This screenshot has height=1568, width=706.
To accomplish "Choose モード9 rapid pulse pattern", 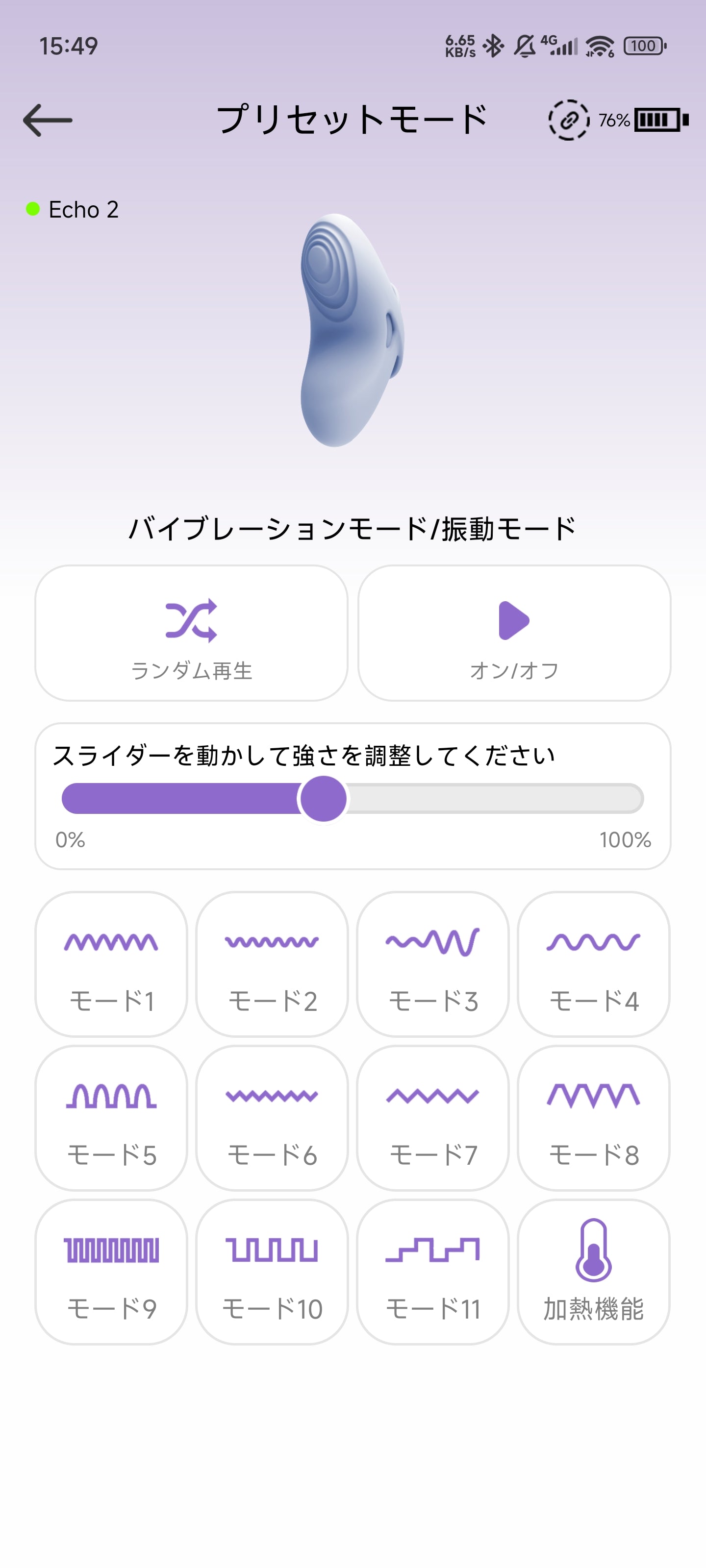I will pyautogui.click(x=111, y=1272).
